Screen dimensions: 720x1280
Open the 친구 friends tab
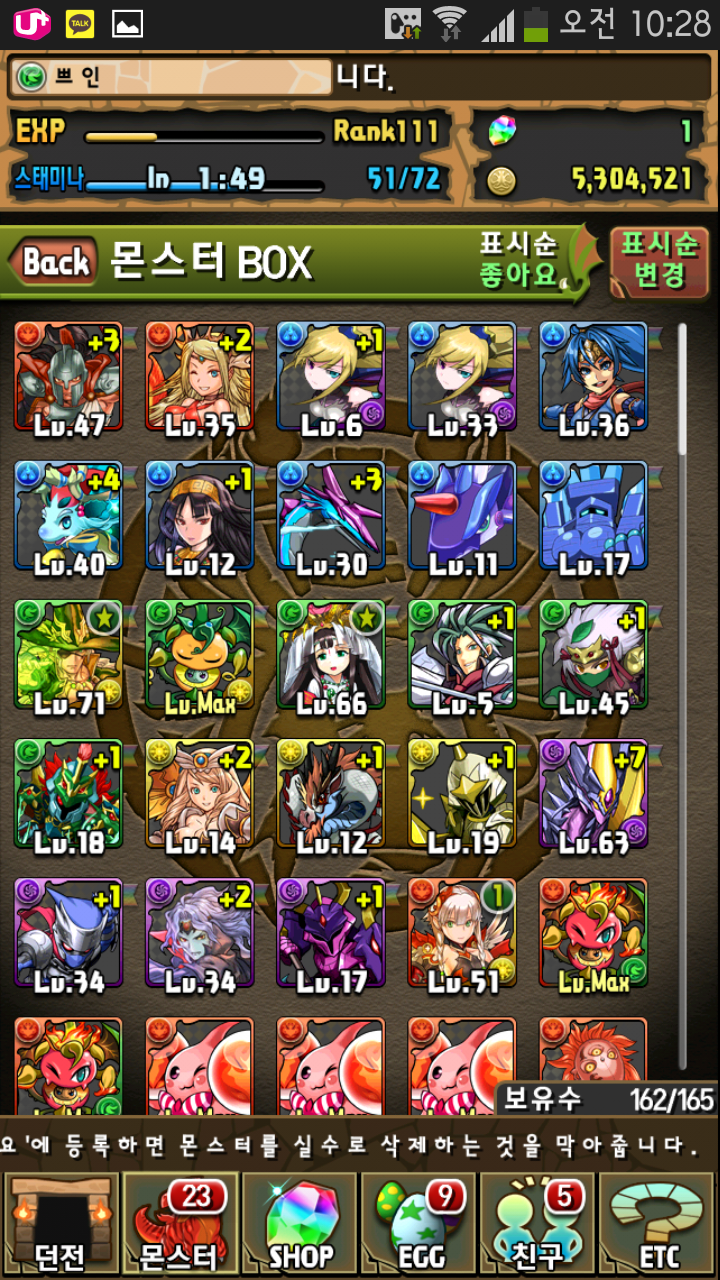pyautogui.click(x=538, y=1225)
